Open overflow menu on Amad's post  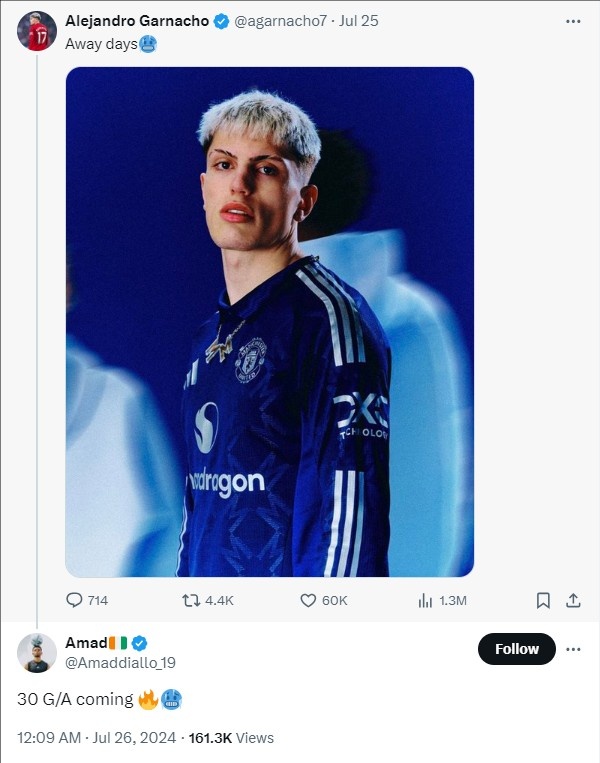[x=573, y=649]
